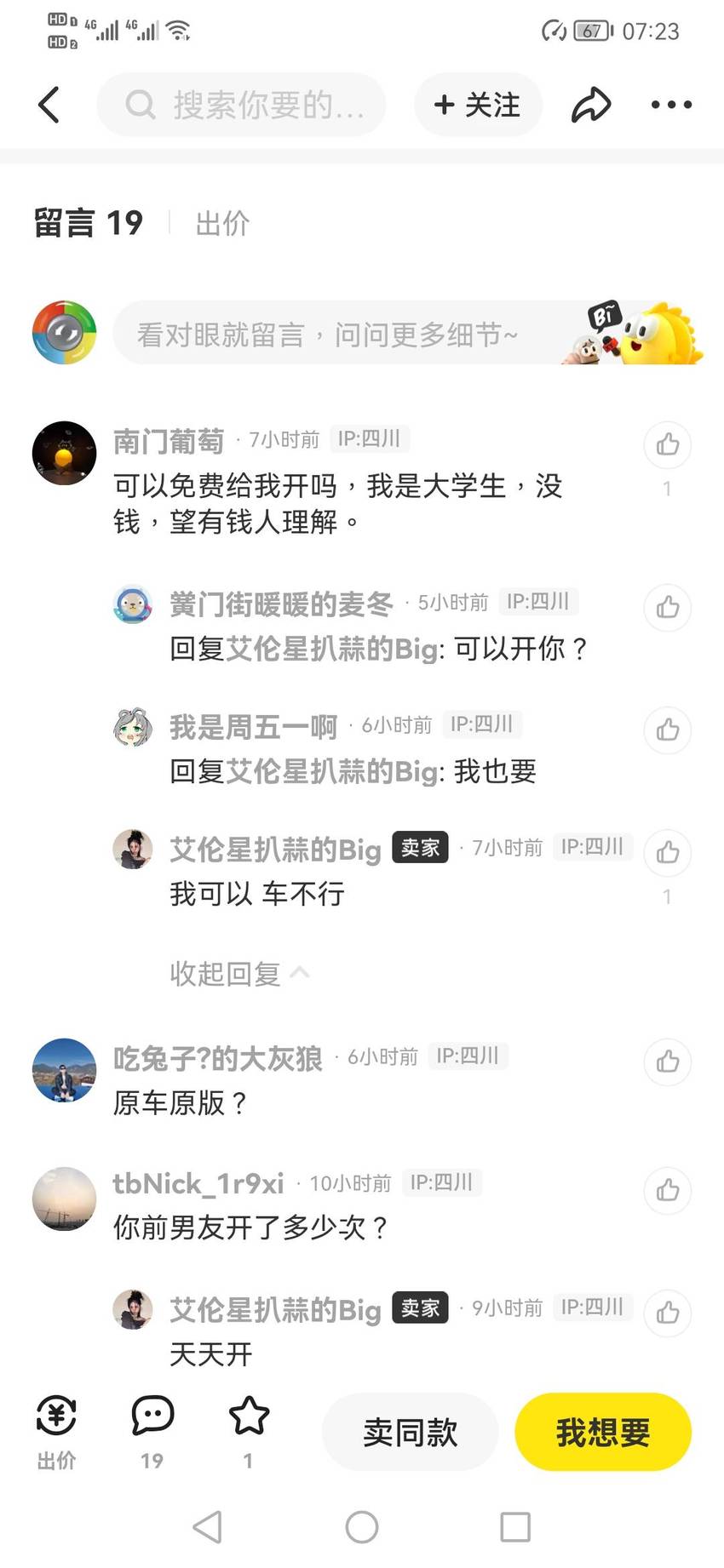The height and width of the screenshot is (1568, 724).
Task: Open 南门葡萄's profile avatar
Action: [x=64, y=453]
